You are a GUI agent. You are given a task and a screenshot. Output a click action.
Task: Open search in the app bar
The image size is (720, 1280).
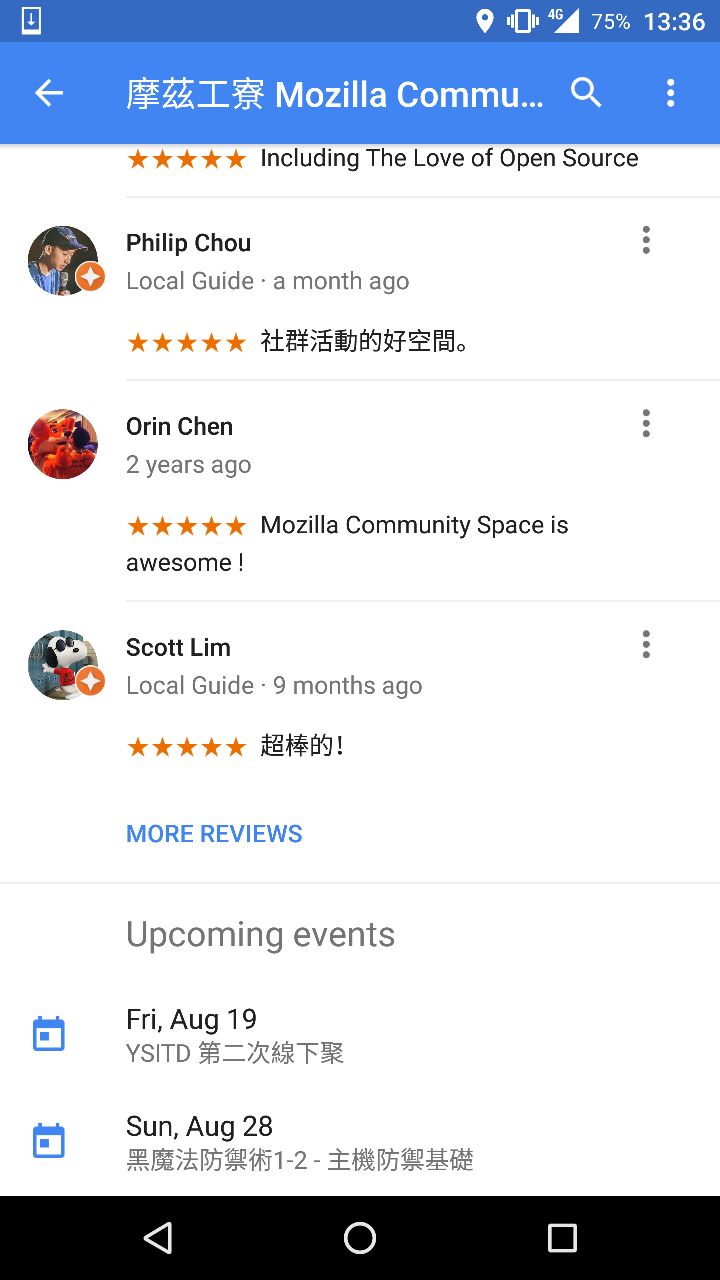(x=586, y=93)
